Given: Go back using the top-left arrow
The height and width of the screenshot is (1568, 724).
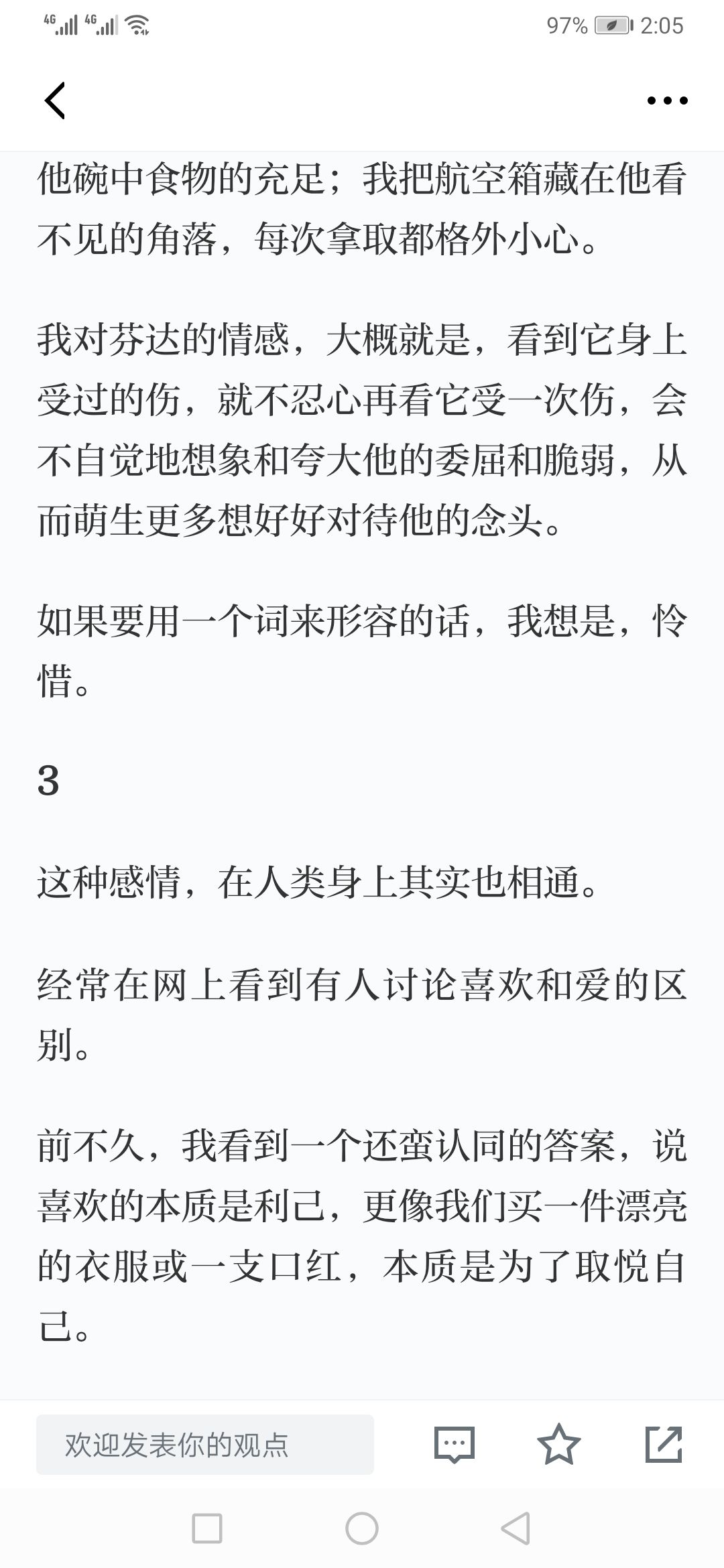Looking at the screenshot, I should 54,101.
